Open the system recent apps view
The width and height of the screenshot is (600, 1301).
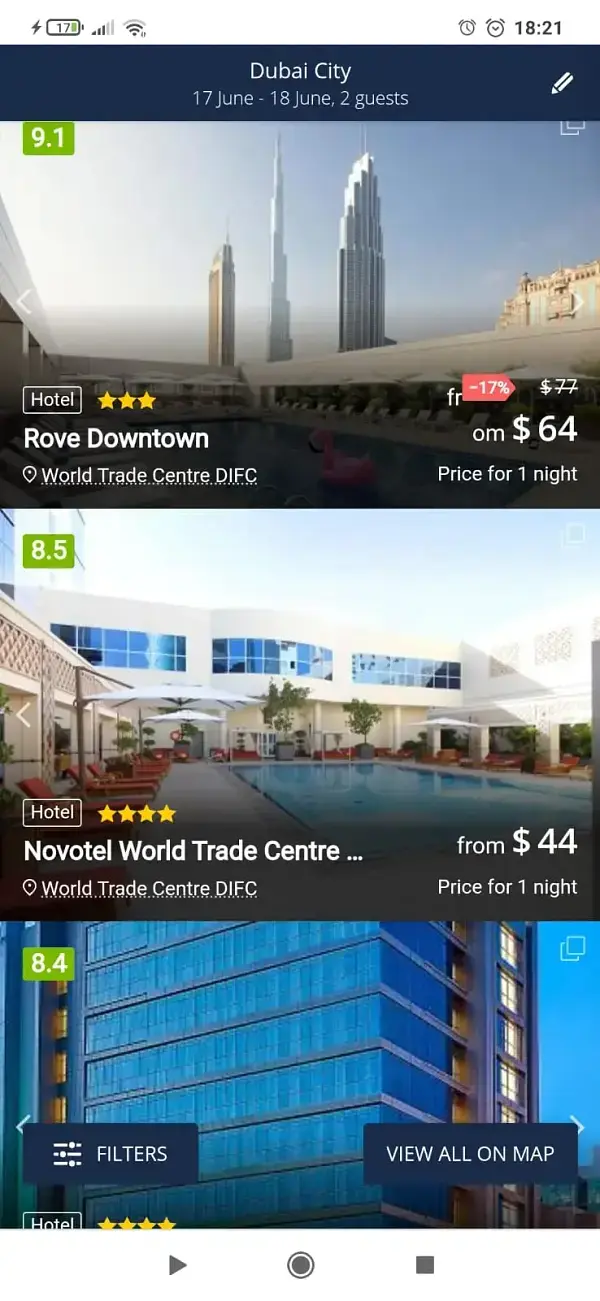[x=425, y=1265]
